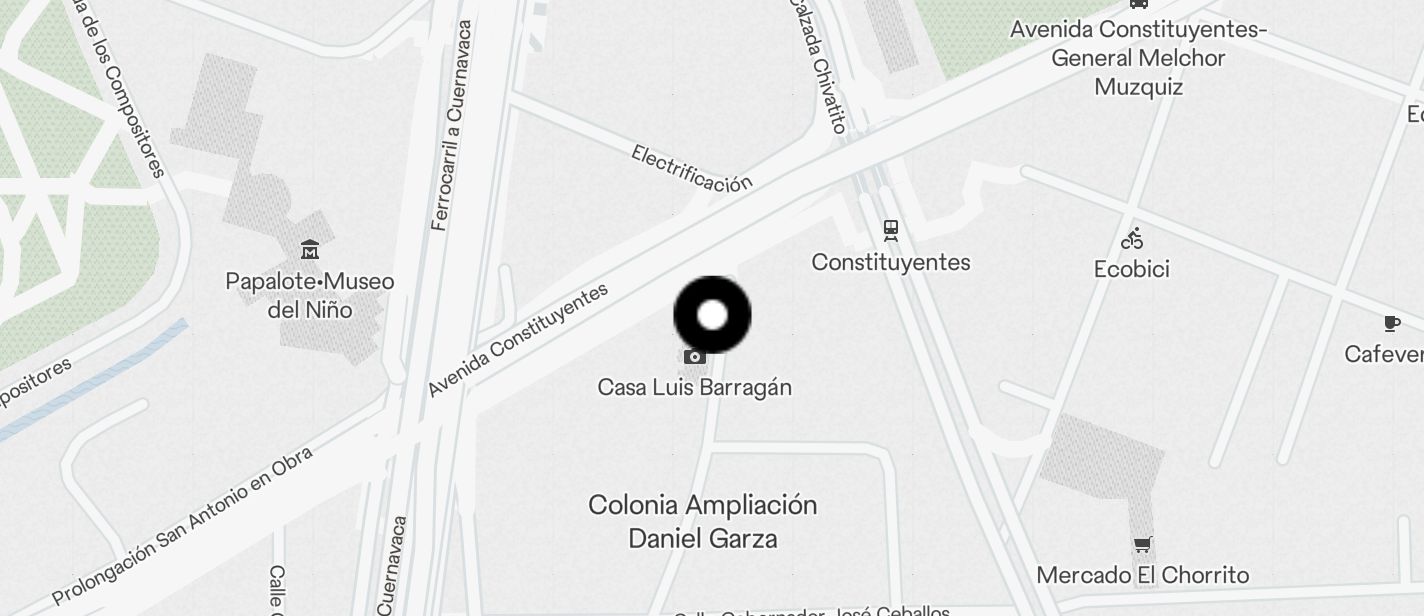Select the Casa Luis Barragán camera marker

pyautogui.click(x=695, y=356)
